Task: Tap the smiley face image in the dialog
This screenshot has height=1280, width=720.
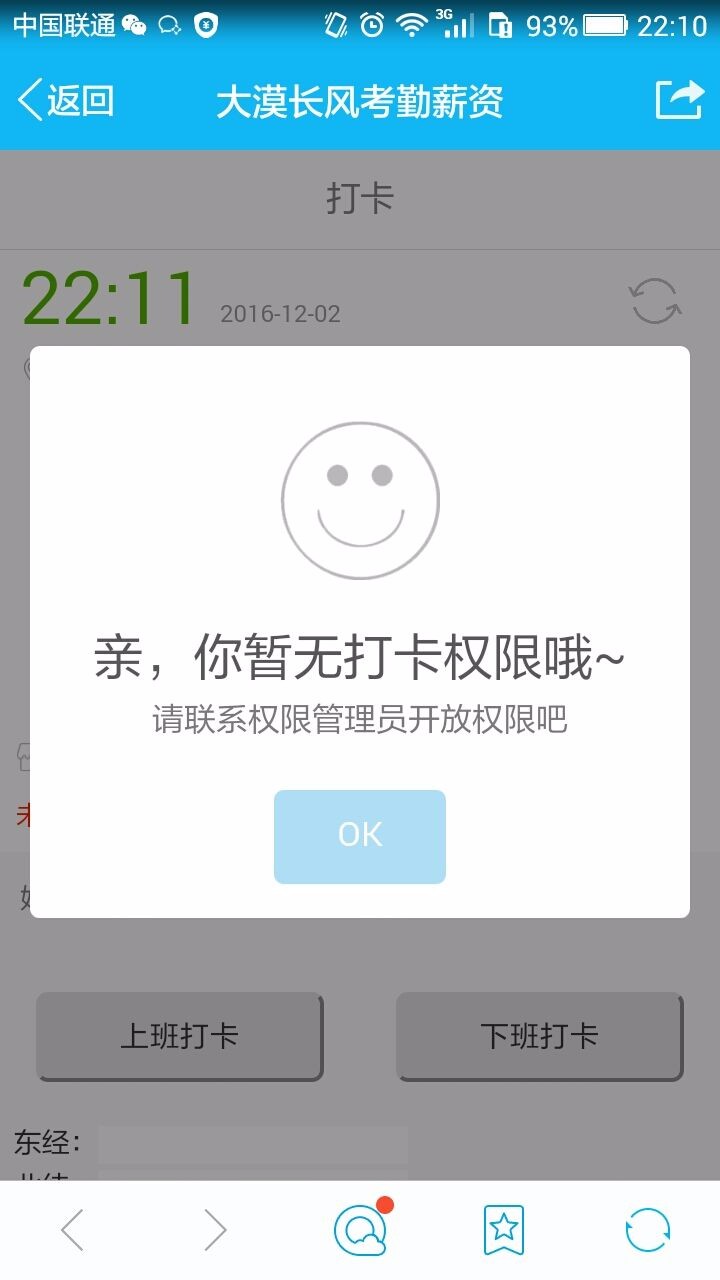Action: point(360,500)
